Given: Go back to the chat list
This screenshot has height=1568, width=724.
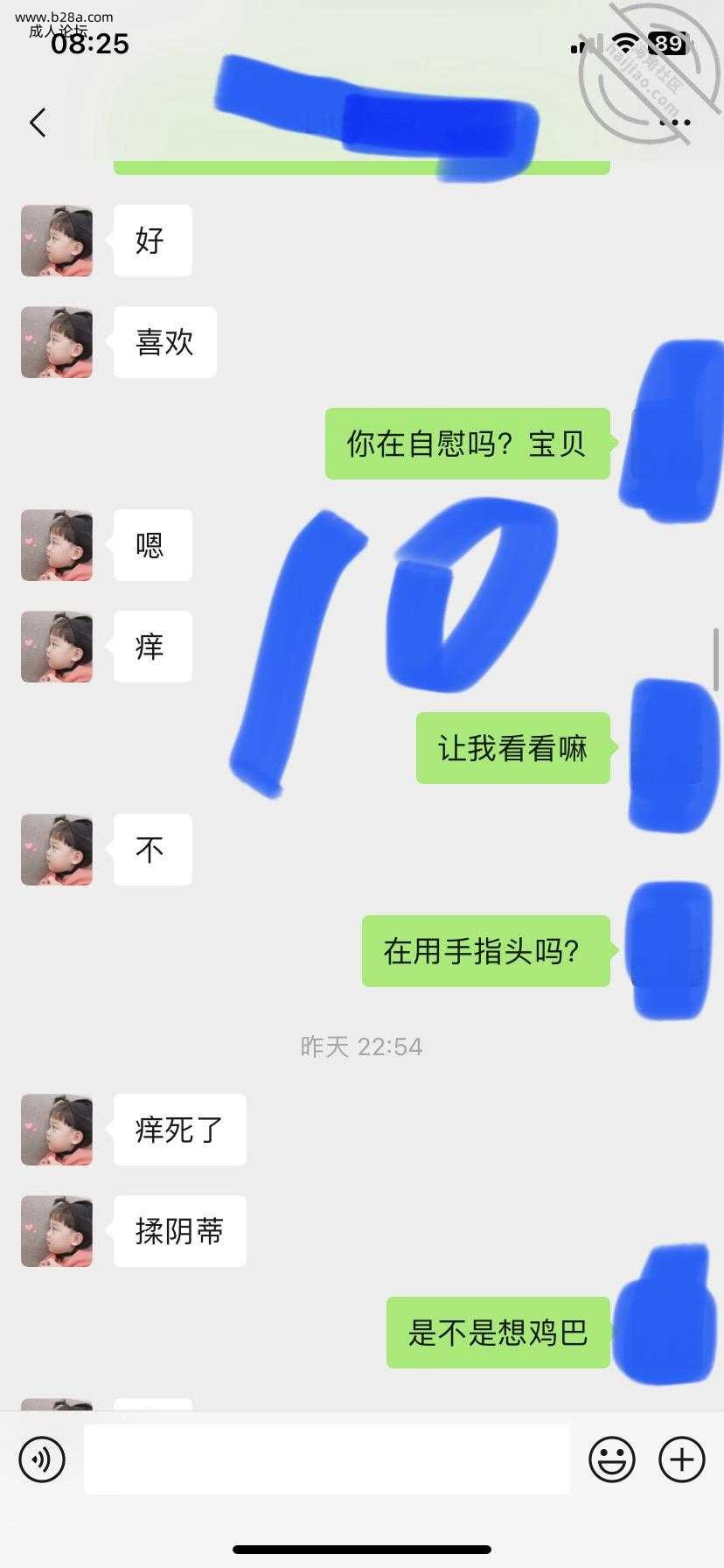Looking at the screenshot, I should pos(38,122).
